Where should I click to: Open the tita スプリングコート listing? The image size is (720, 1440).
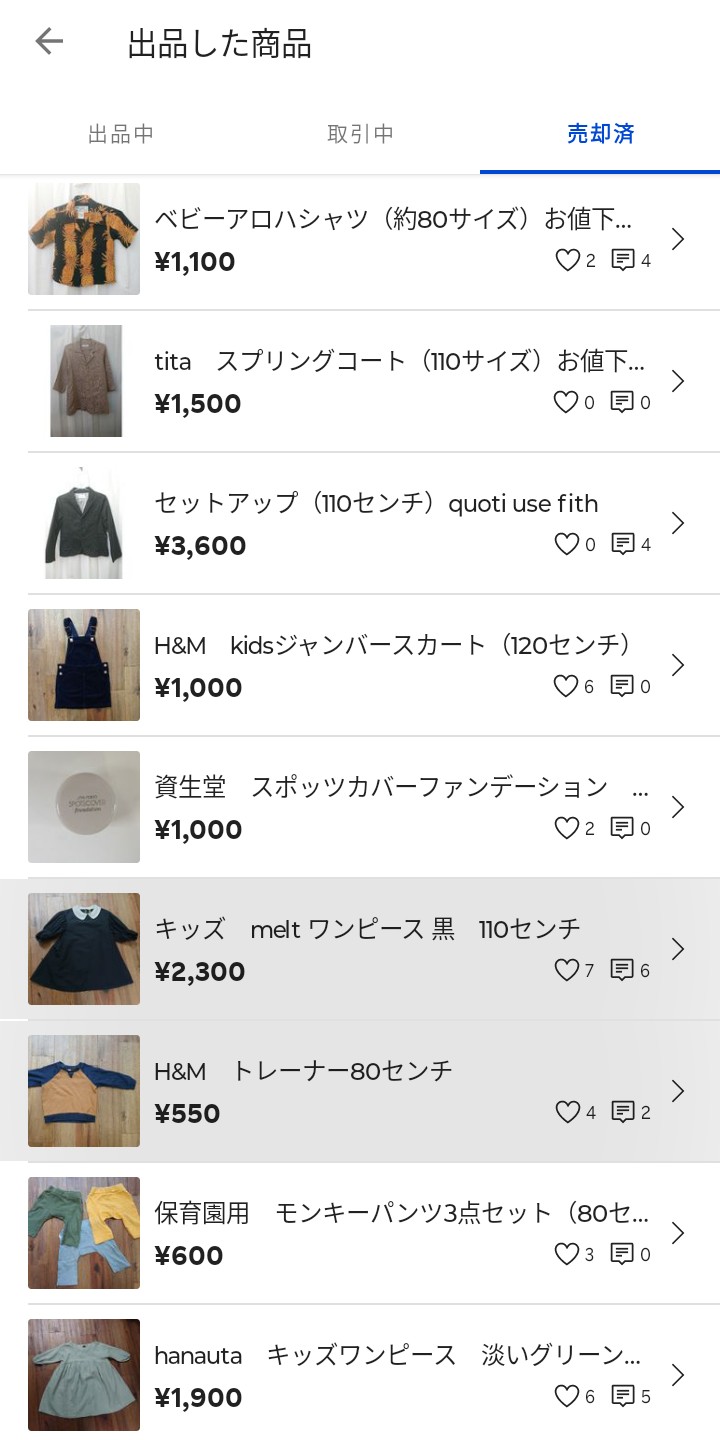tap(360, 381)
